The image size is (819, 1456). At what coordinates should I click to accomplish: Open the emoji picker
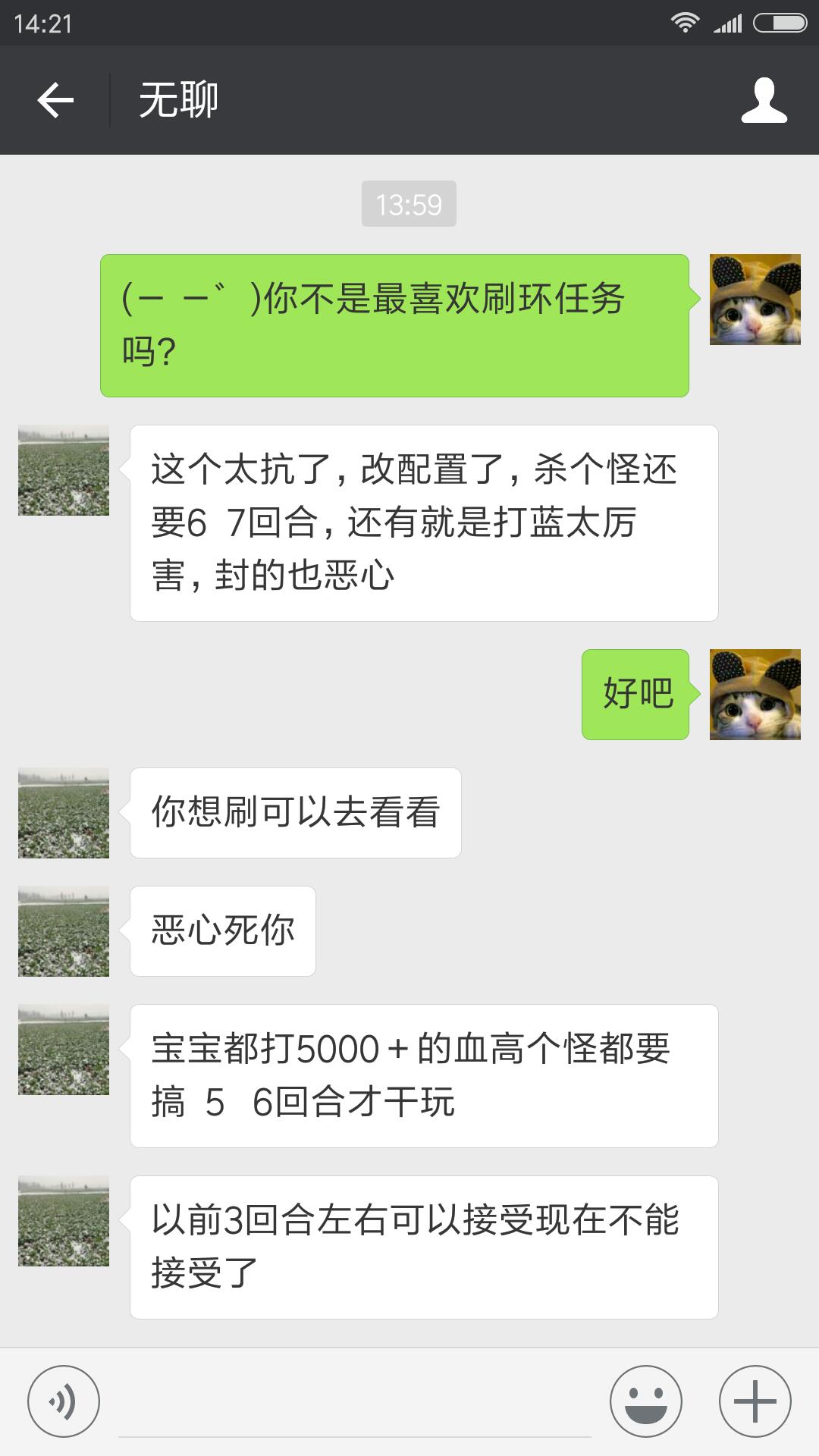pos(646,1401)
